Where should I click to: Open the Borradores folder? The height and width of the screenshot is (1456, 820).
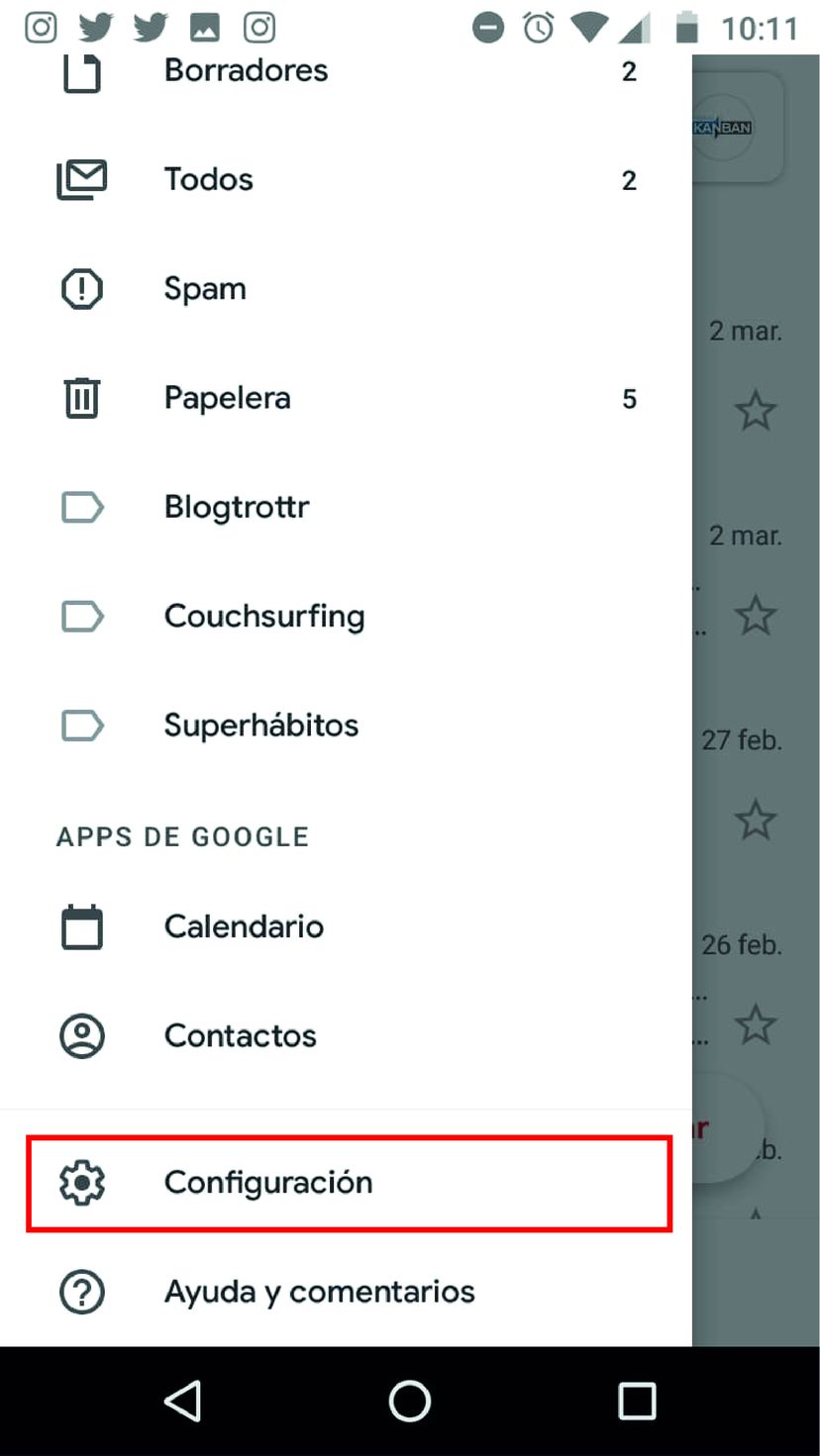point(246,71)
